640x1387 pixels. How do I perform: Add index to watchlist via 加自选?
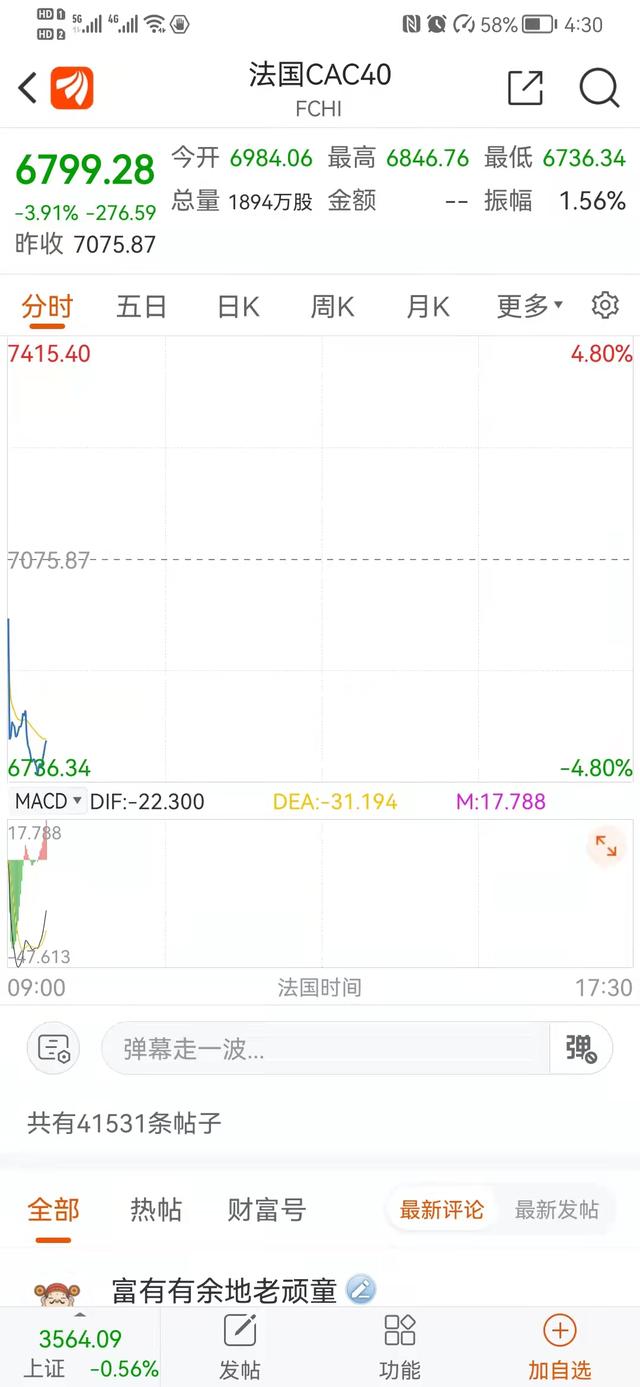click(560, 1347)
